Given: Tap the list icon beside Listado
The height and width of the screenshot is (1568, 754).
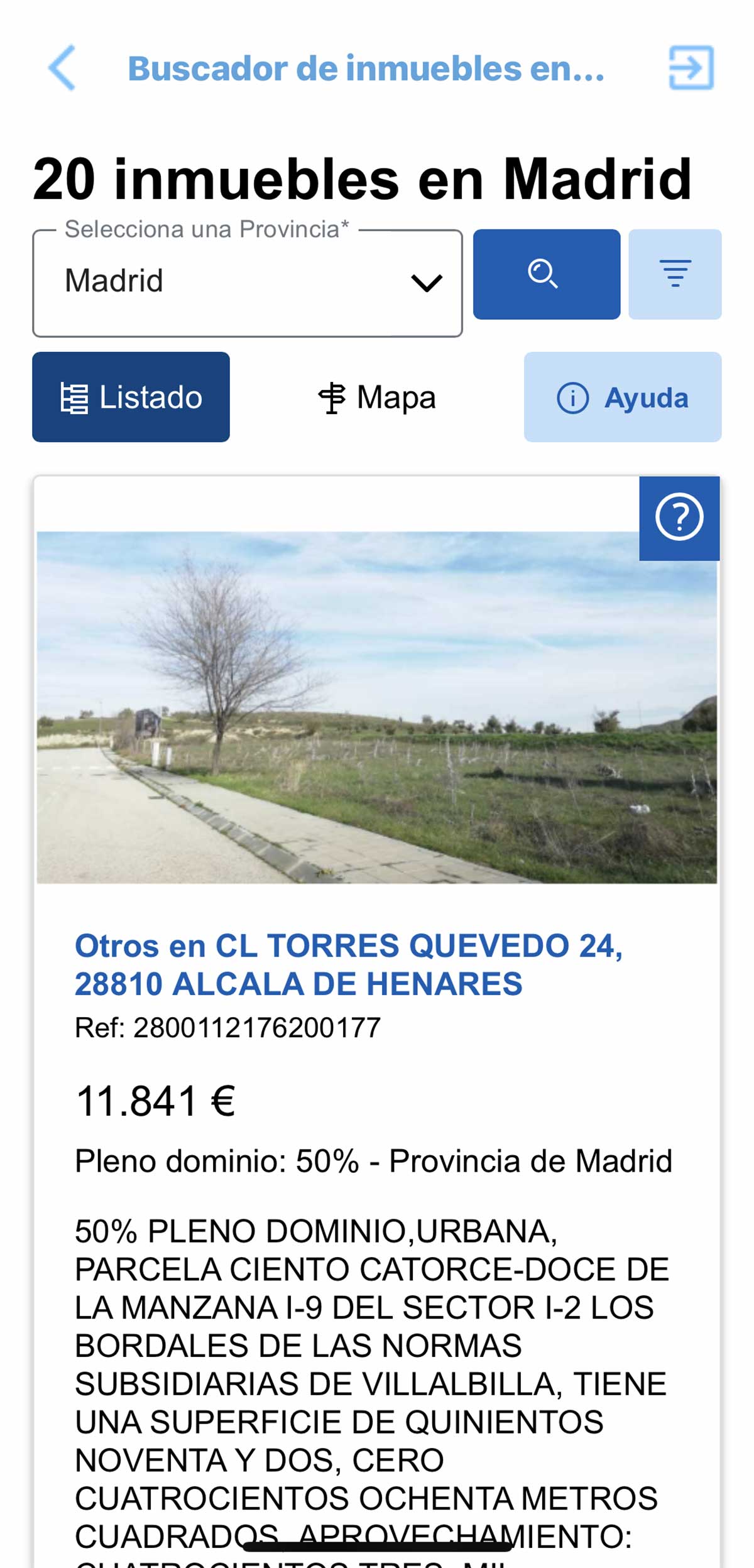Looking at the screenshot, I should pyautogui.click(x=75, y=397).
